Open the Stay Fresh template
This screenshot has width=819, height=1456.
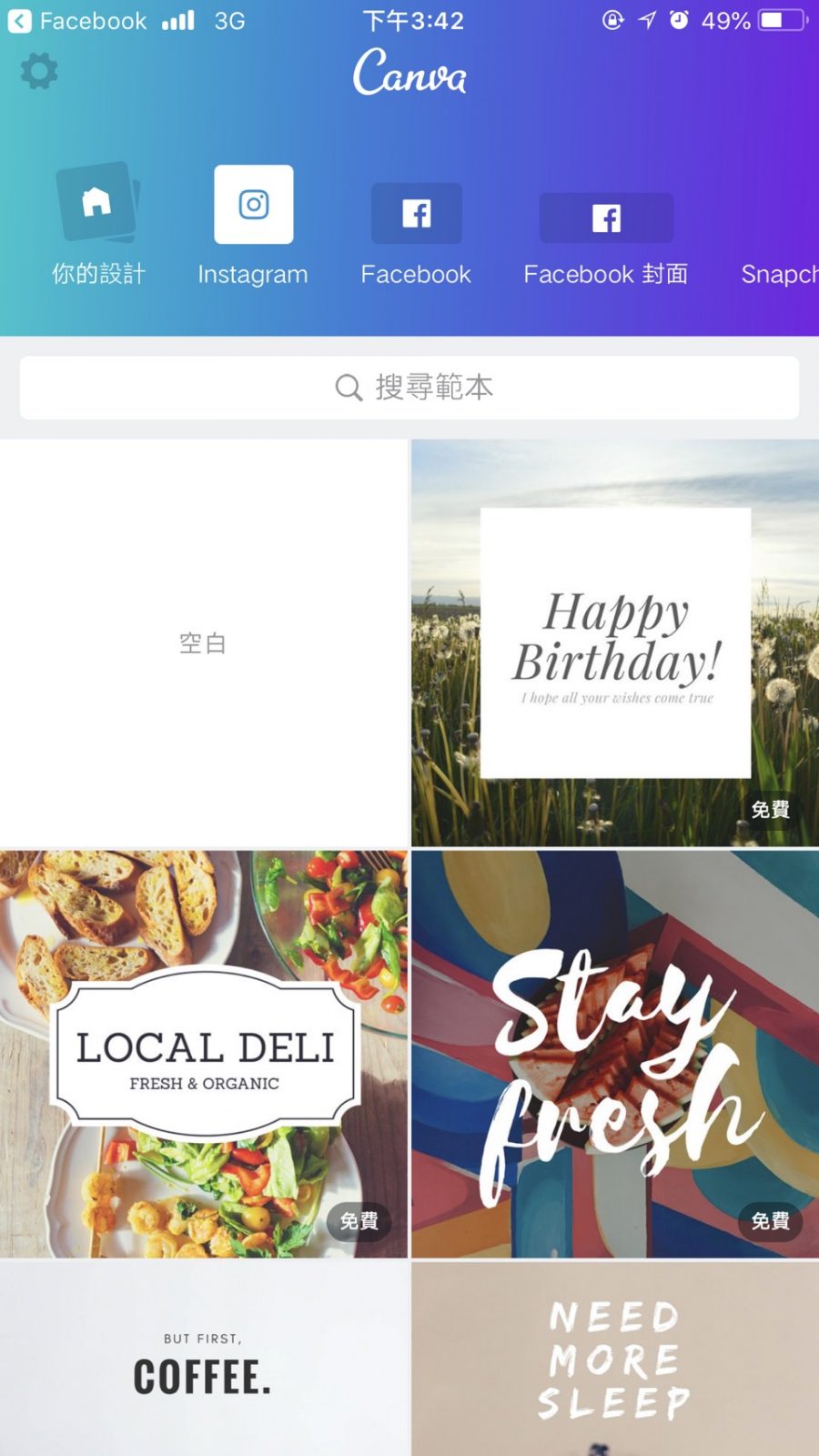click(x=615, y=1054)
